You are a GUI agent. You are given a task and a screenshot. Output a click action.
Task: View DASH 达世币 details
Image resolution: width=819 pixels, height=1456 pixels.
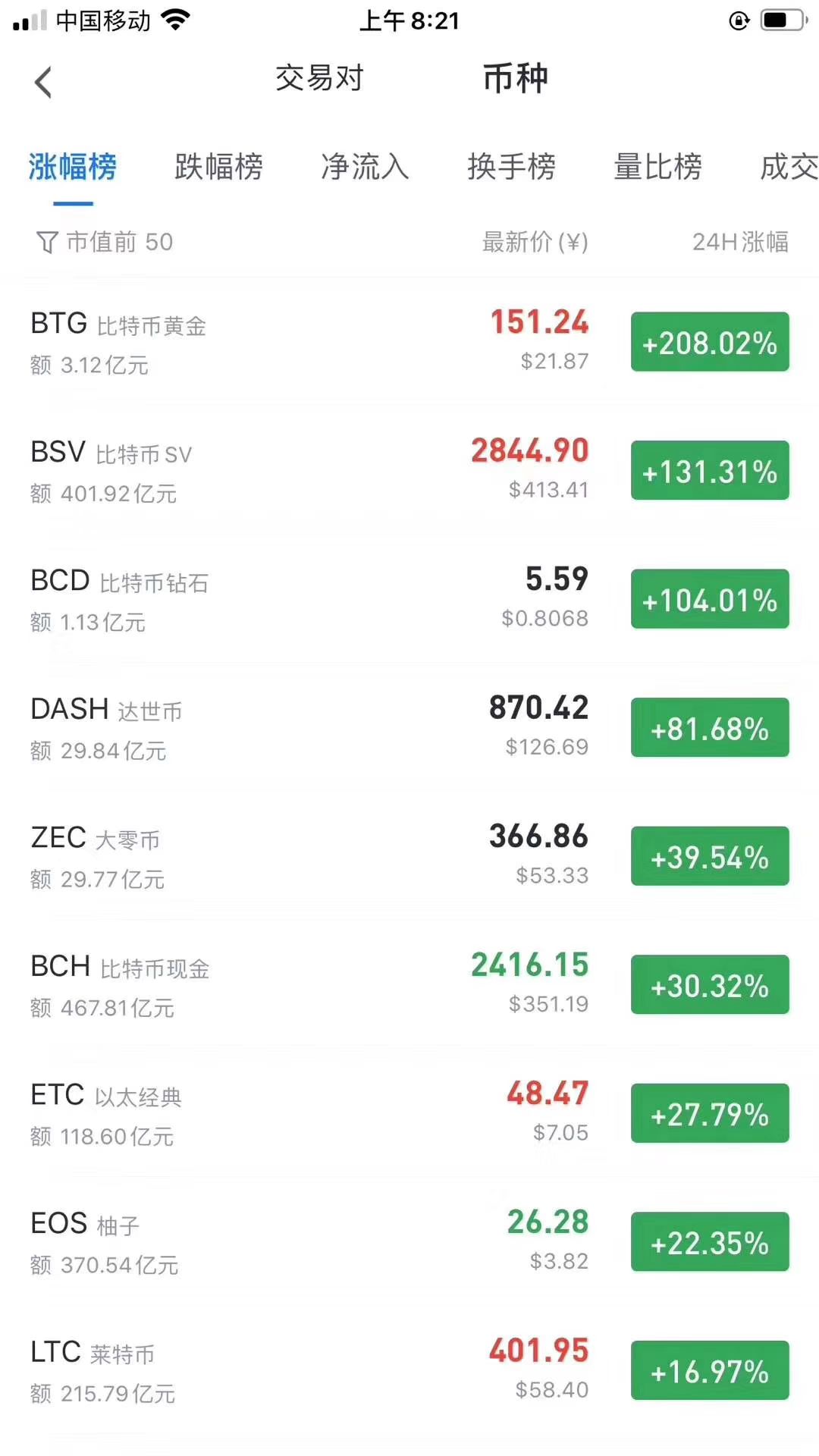303,728
